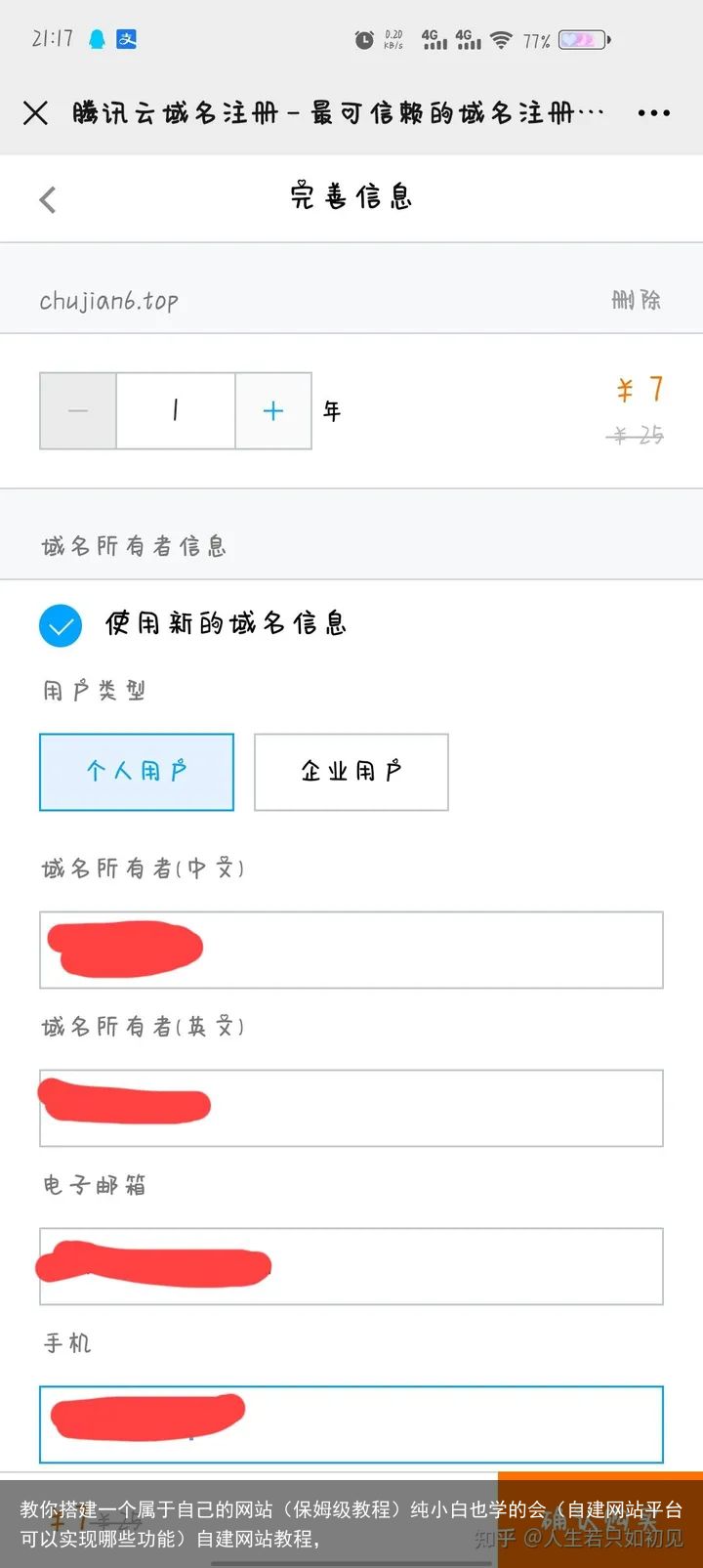The height and width of the screenshot is (1568, 703).
Task: Close the Tencent Cloud web page
Action: (x=35, y=113)
